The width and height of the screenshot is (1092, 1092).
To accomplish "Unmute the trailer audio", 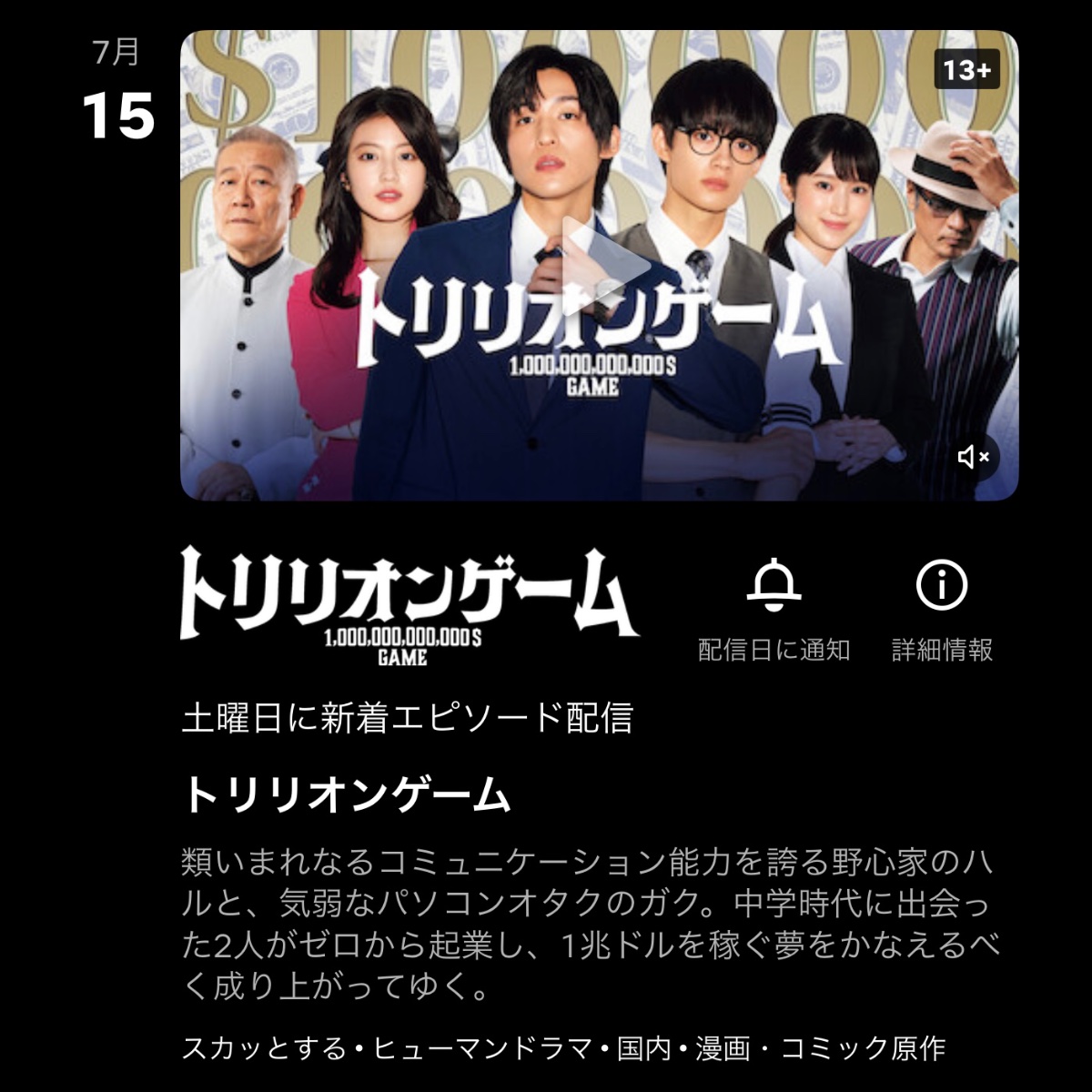I will pyautogui.click(x=973, y=457).
